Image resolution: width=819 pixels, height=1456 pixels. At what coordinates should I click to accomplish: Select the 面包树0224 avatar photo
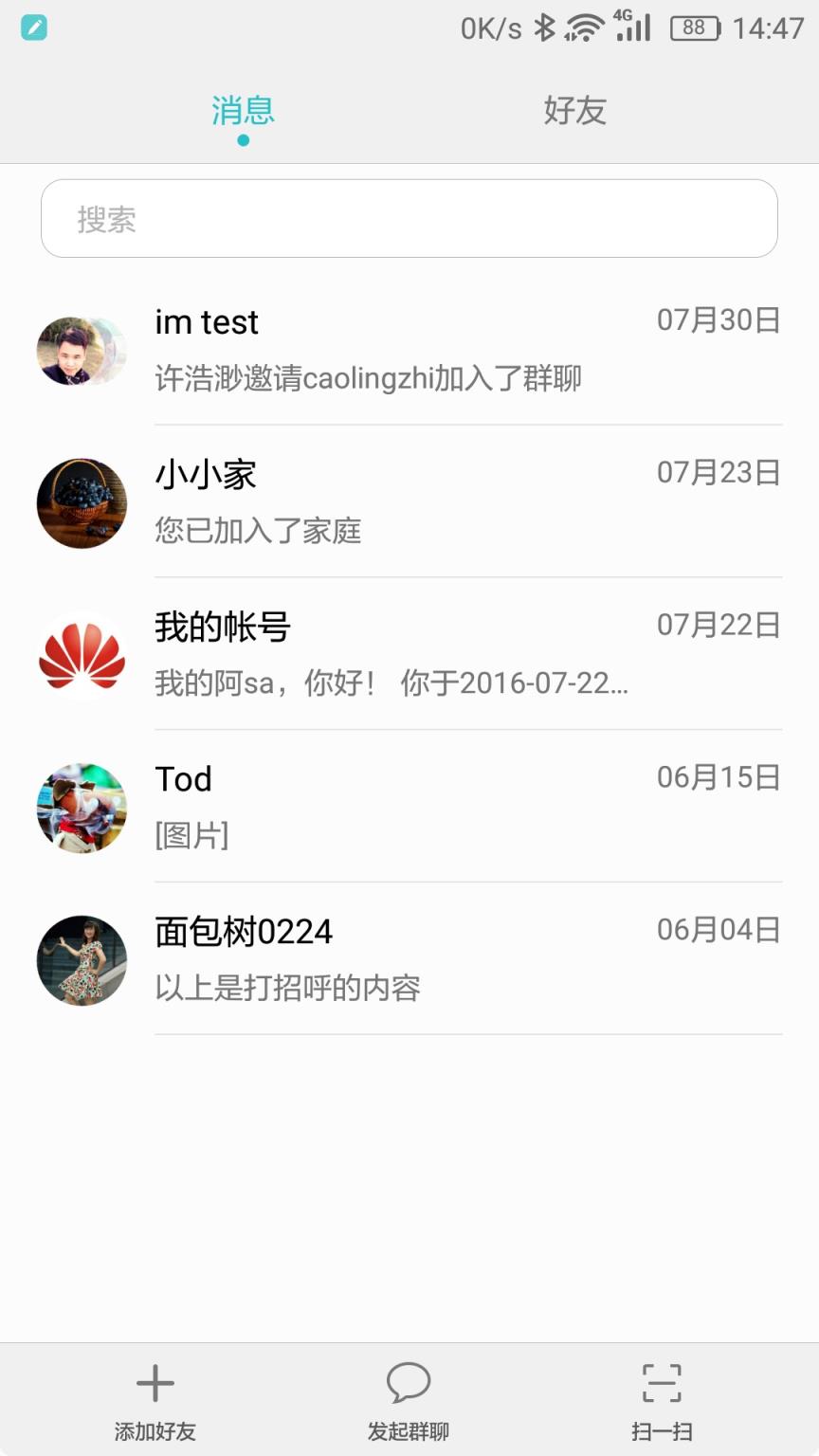click(x=82, y=960)
